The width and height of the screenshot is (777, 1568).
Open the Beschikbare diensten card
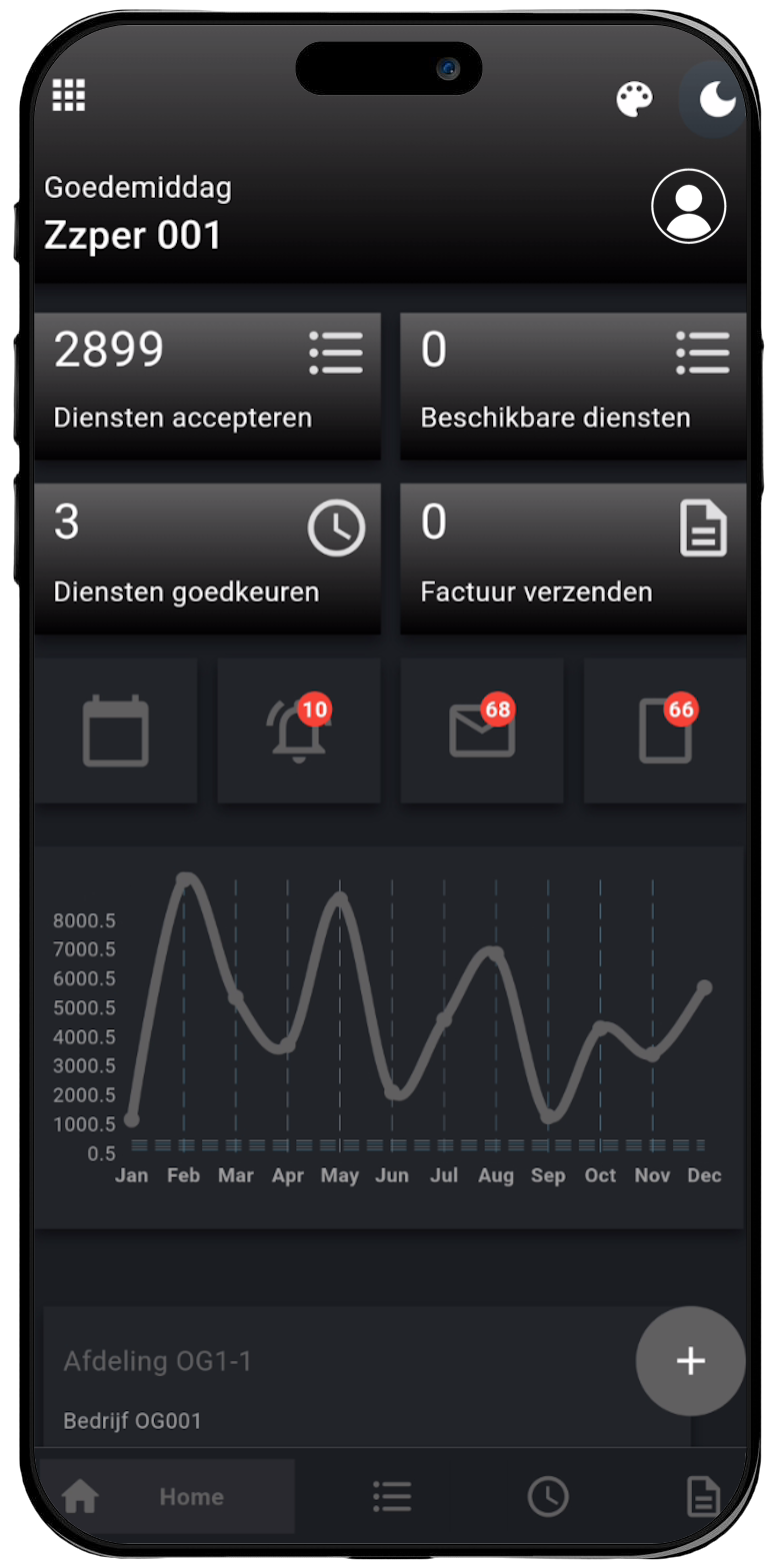point(573,386)
